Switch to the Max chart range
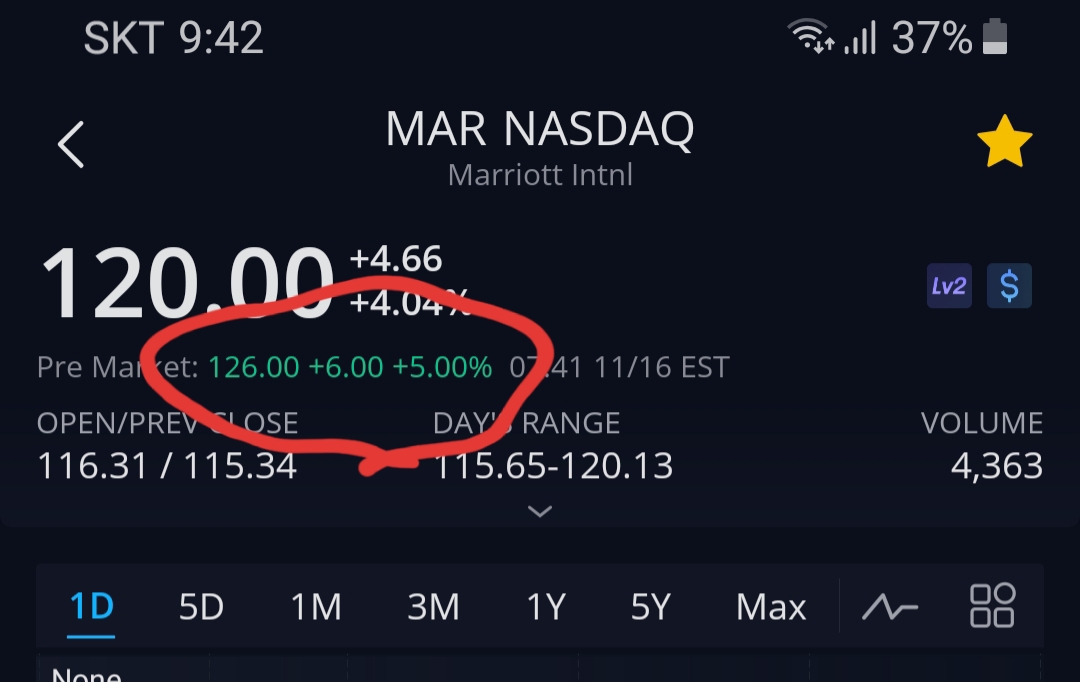The height and width of the screenshot is (682, 1080). [x=771, y=607]
